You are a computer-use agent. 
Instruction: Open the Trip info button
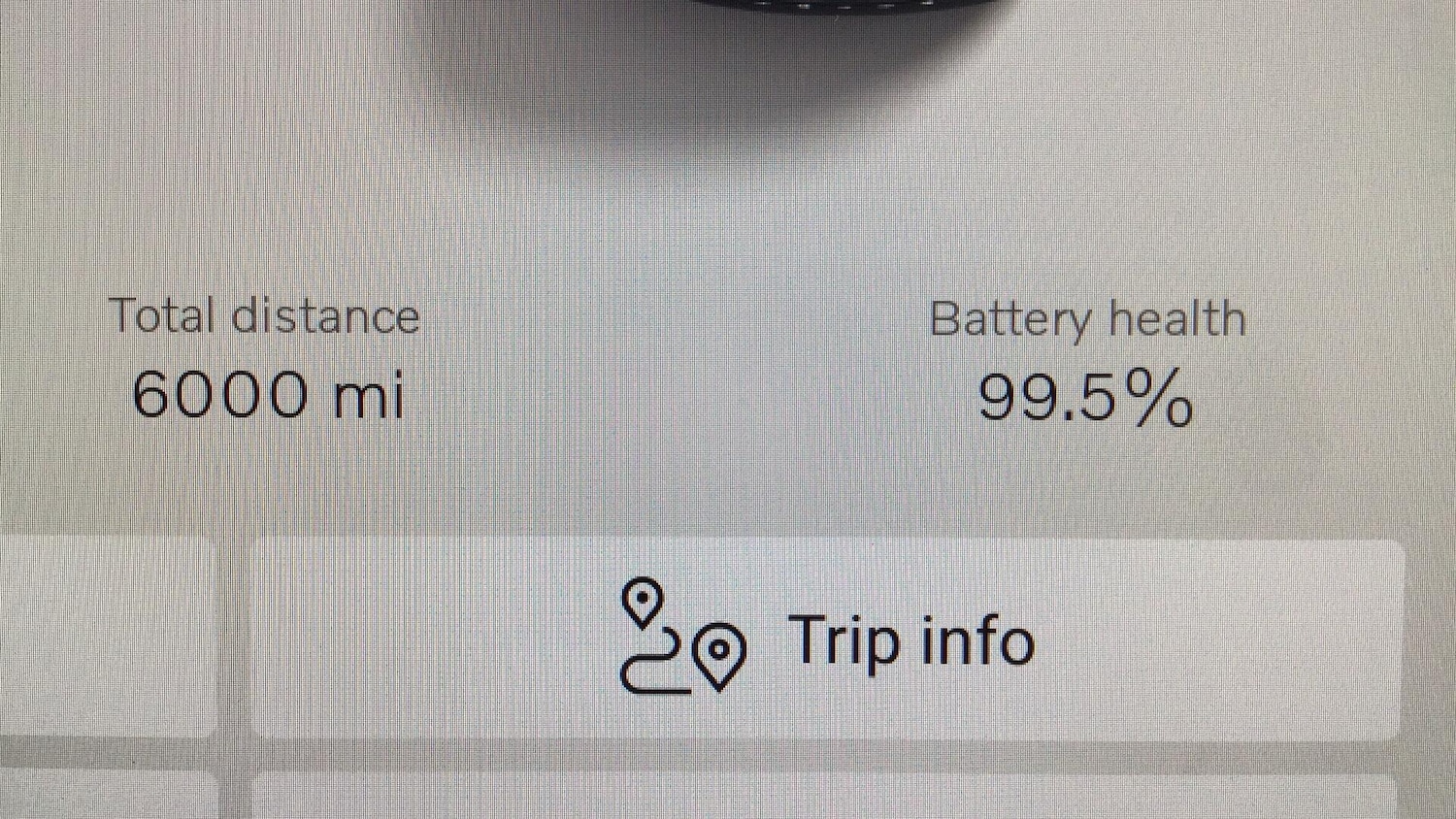coord(827,639)
